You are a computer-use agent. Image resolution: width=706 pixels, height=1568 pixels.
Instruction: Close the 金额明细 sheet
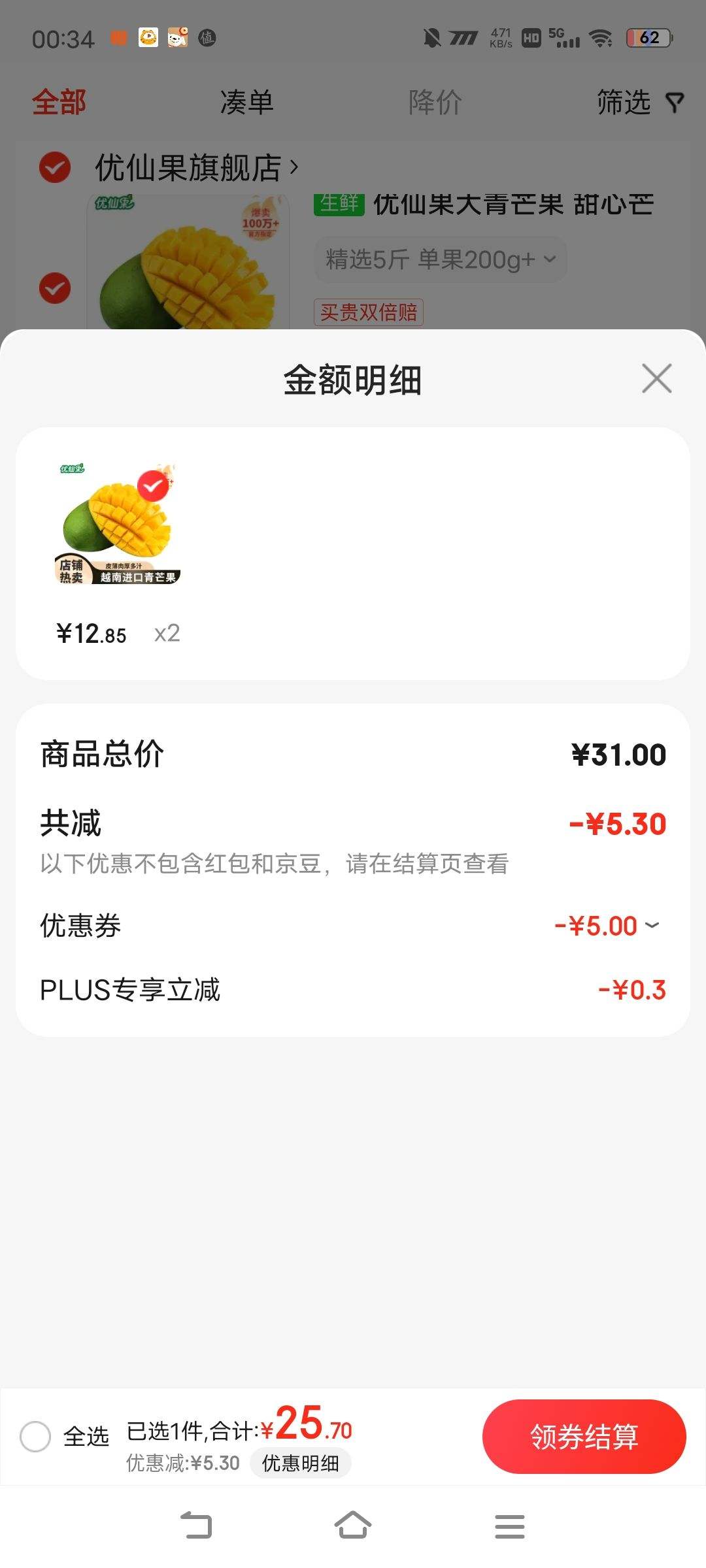click(656, 379)
